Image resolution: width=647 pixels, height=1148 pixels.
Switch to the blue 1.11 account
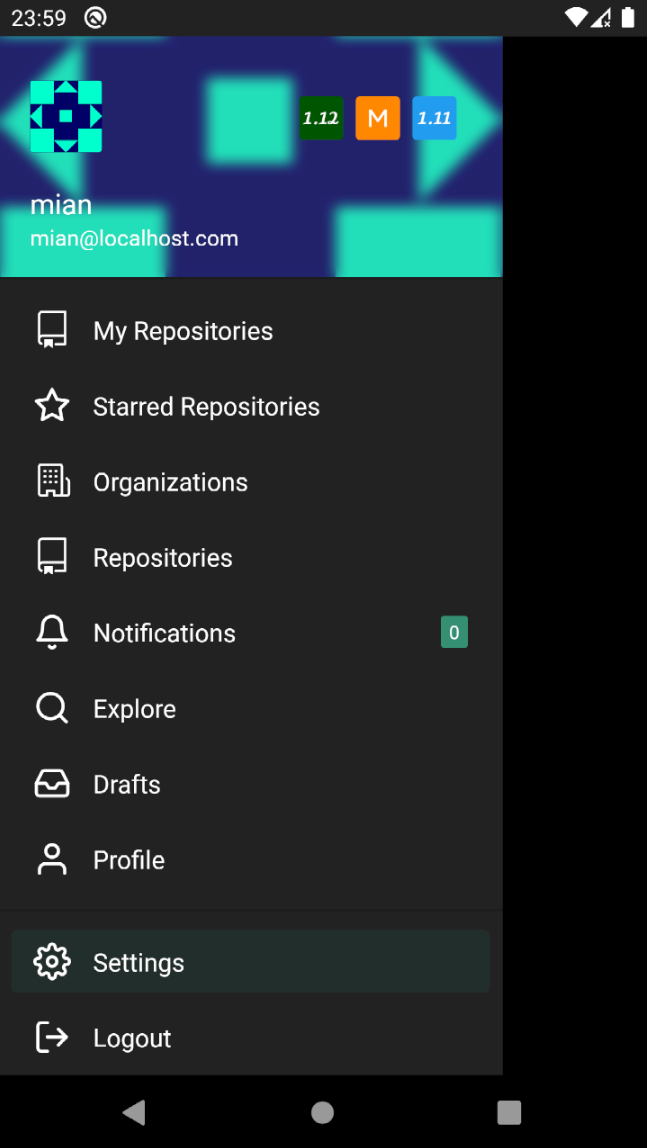(435, 118)
